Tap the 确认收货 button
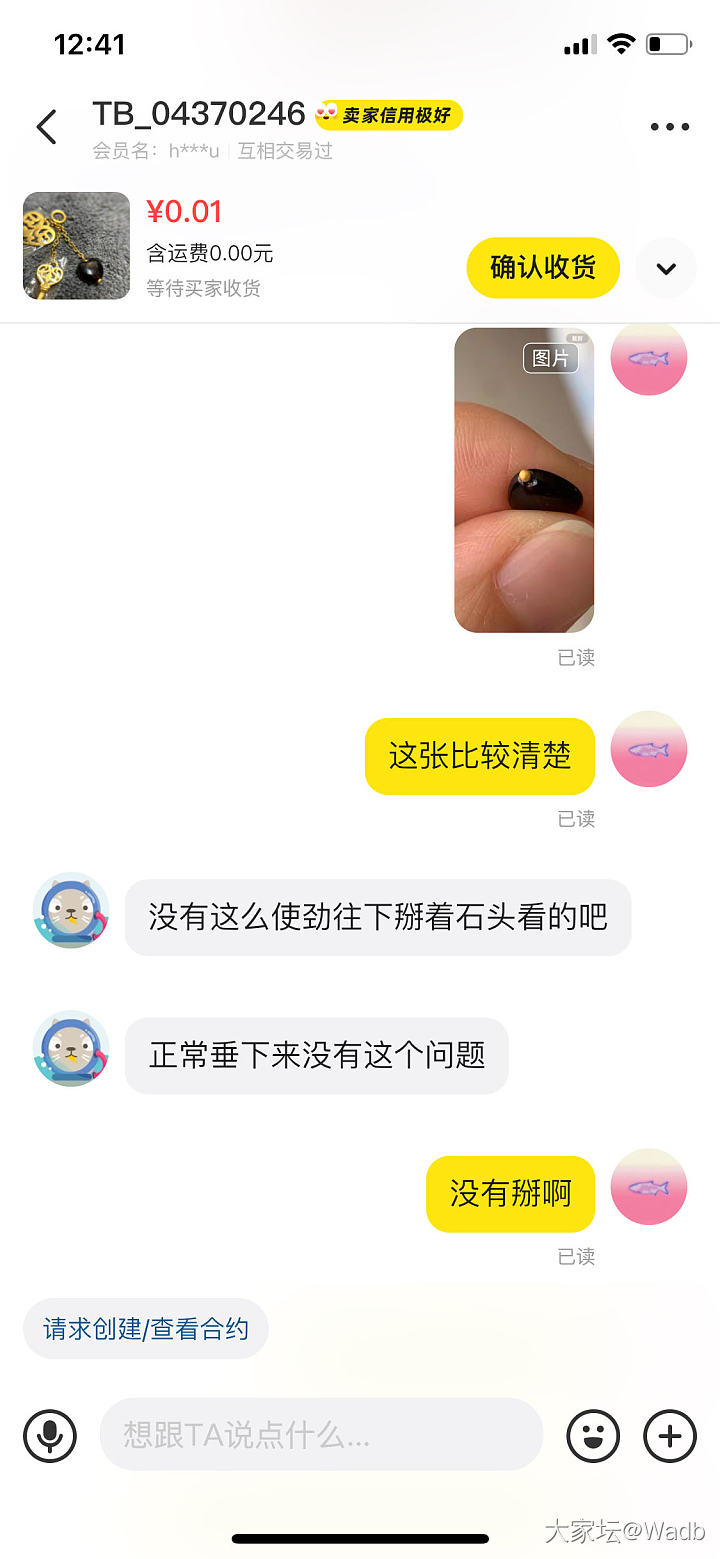Viewport: 720px width, 1559px height. coord(543,267)
